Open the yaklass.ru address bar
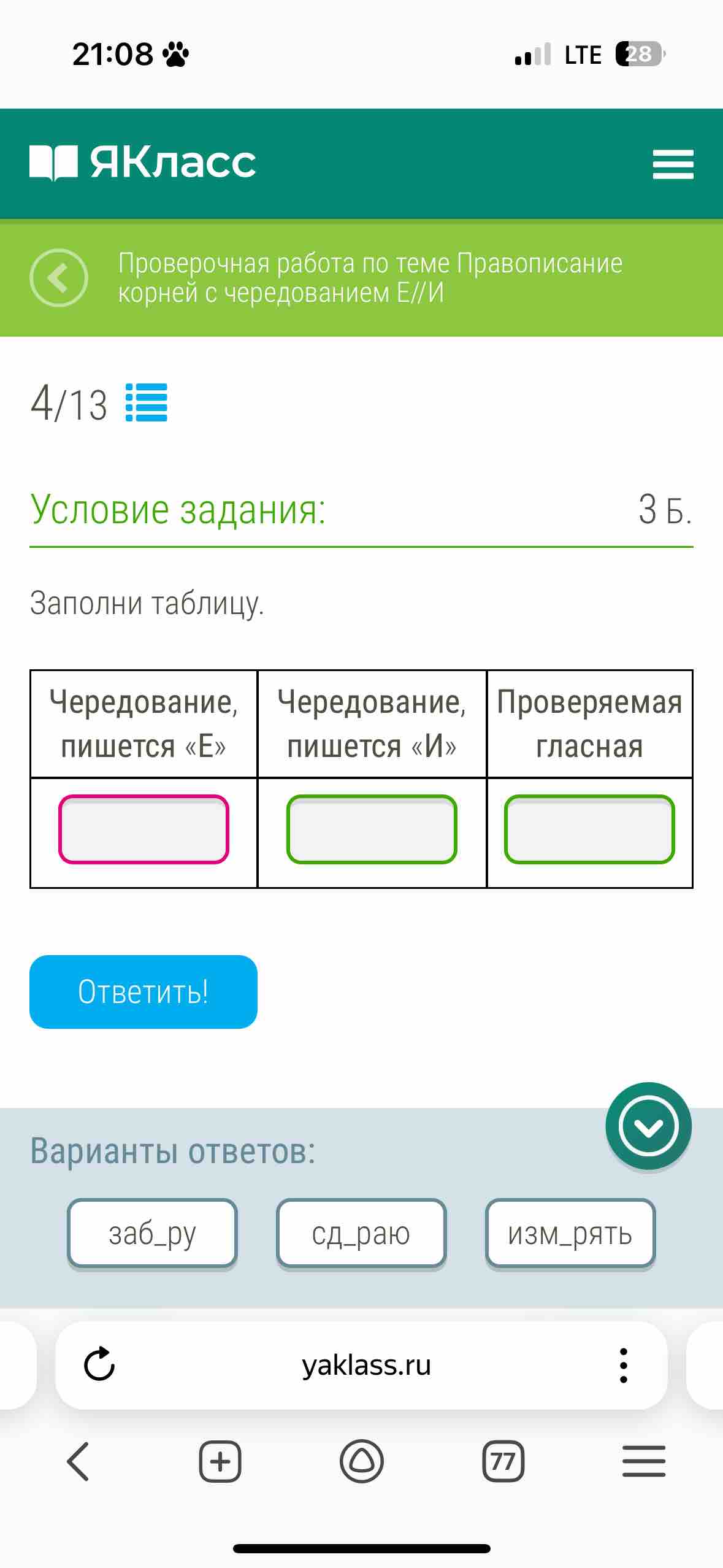 [x=366, y=1365]
